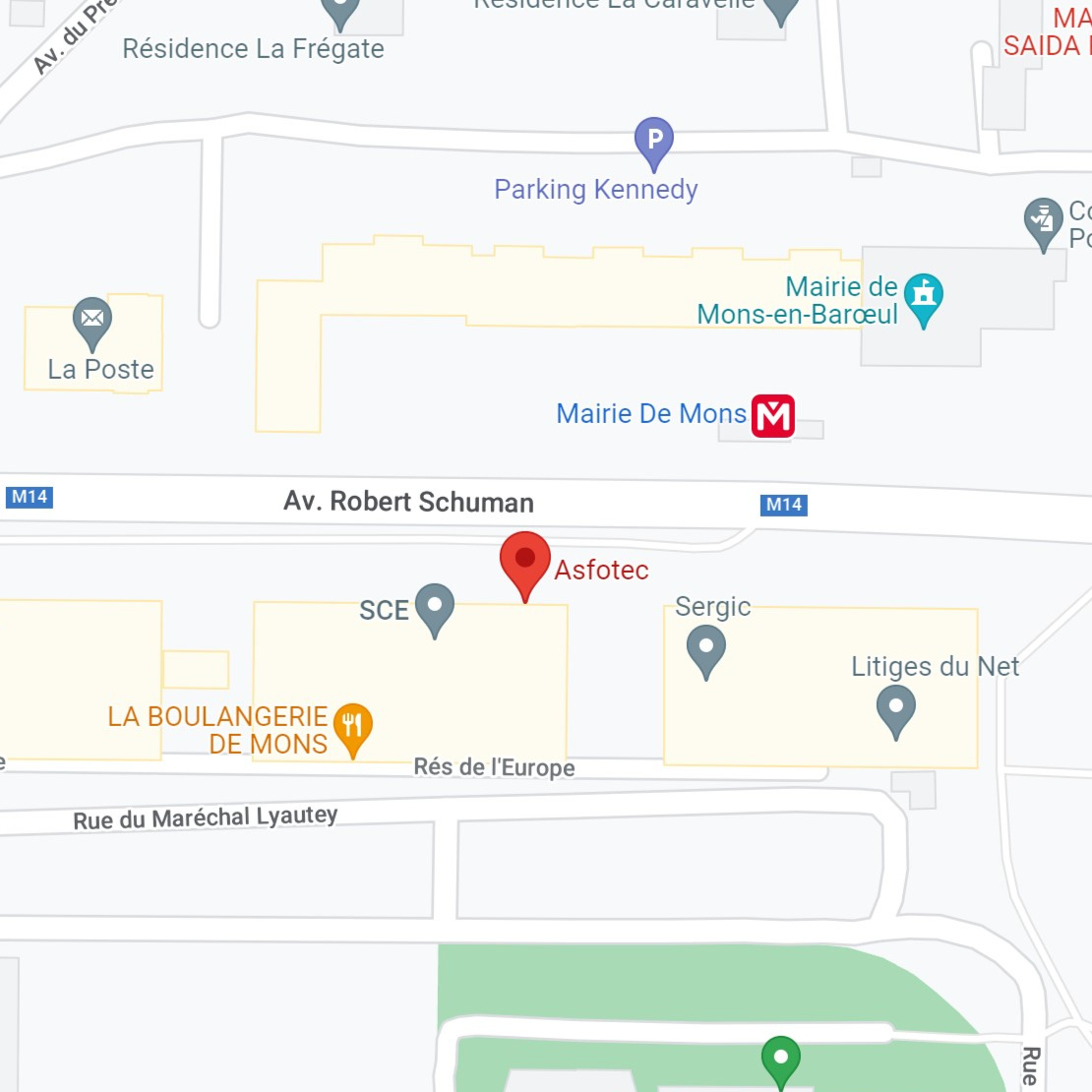The image size is (1092, 1092).
Task: Tap the Sergic place pin
Action: click(705, 648)
